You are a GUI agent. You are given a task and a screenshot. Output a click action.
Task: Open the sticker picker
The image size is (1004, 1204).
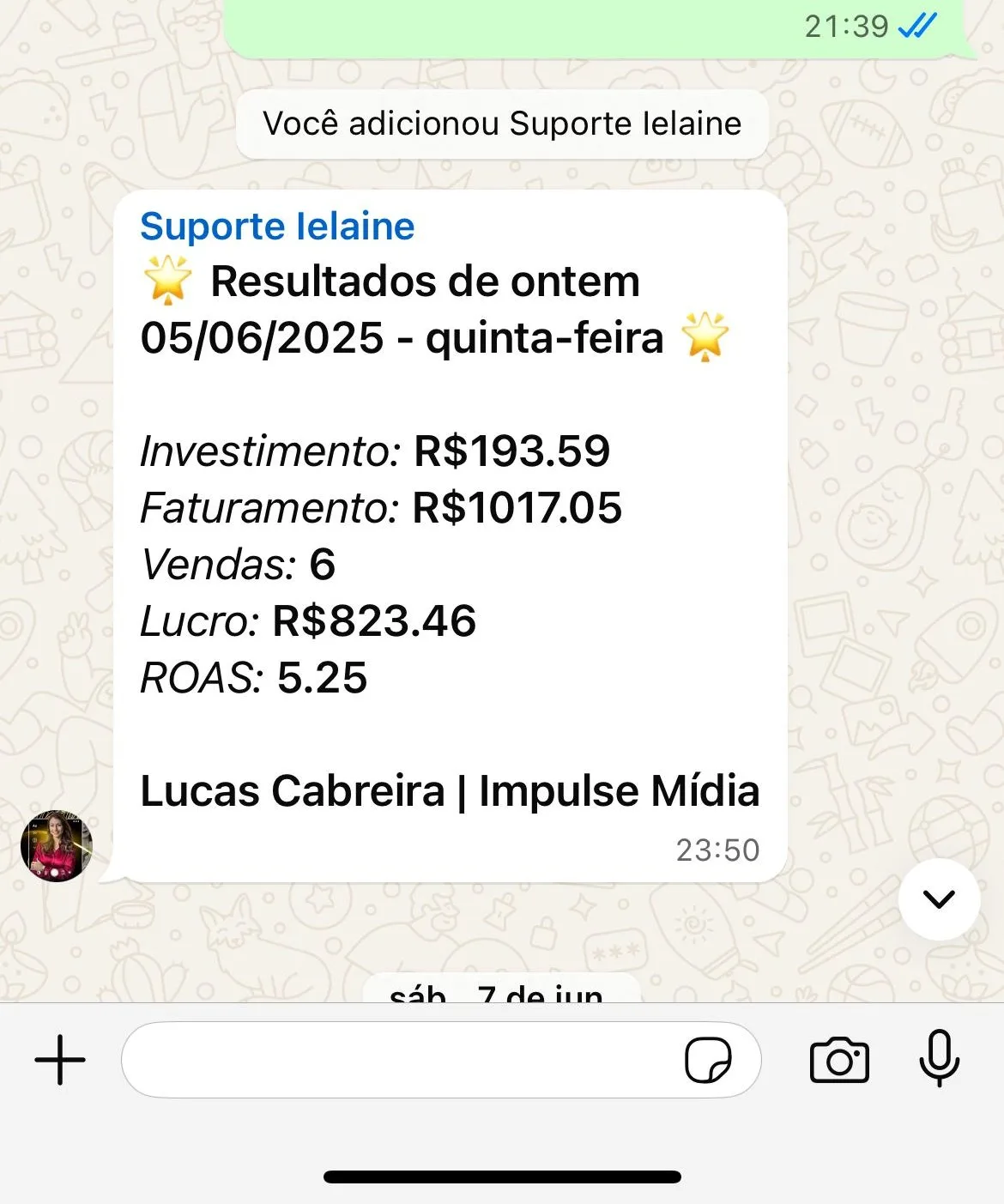tap(708, 1060)
